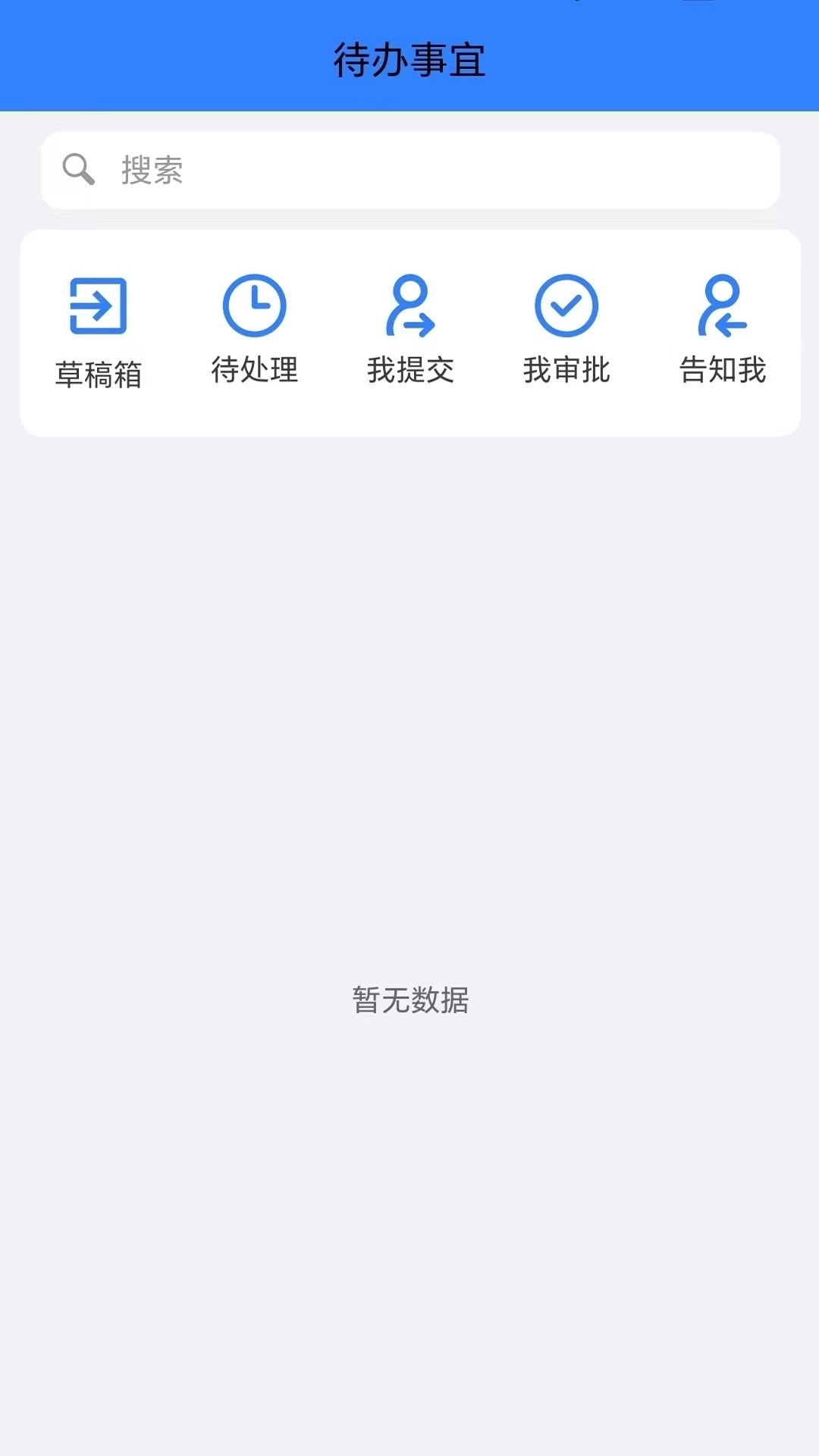
Task: Click the 我审批 checkmark circle icon
Action: 566,306
